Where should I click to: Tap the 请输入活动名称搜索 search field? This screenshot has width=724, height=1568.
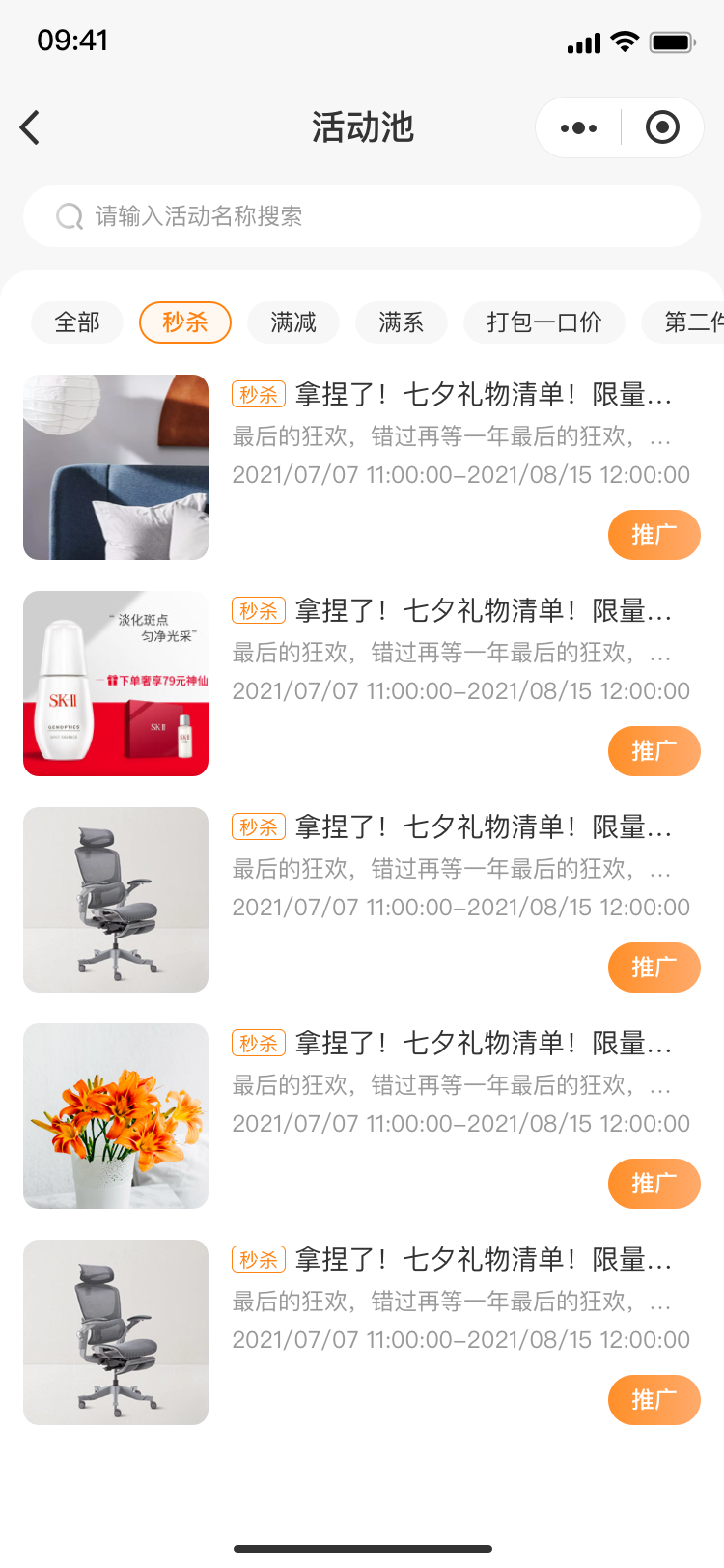(362, 216)
